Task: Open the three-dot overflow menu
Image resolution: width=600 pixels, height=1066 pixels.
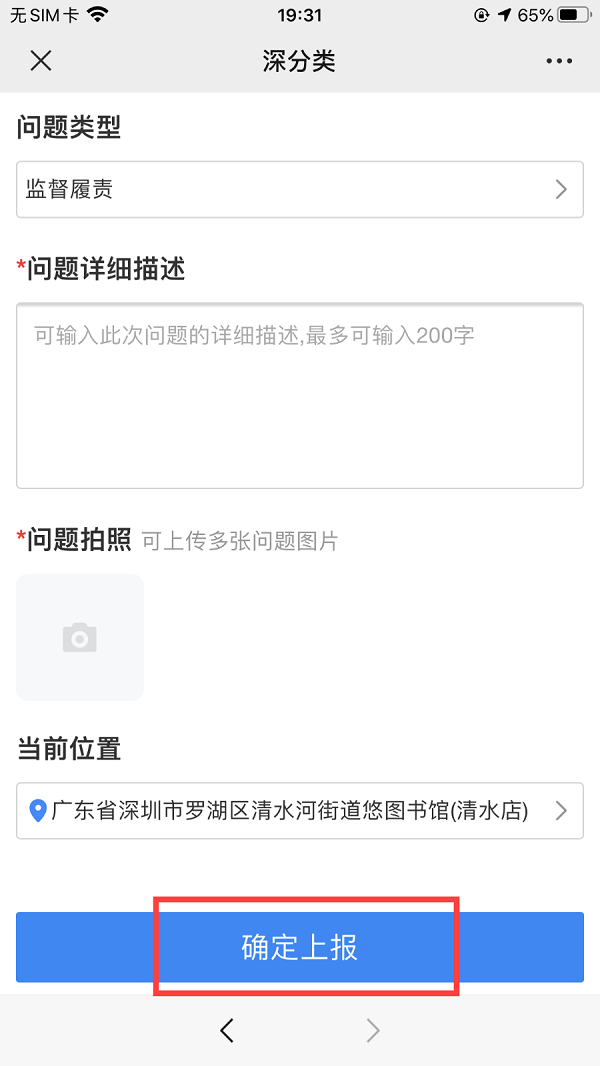Action: tap(559, 62)
